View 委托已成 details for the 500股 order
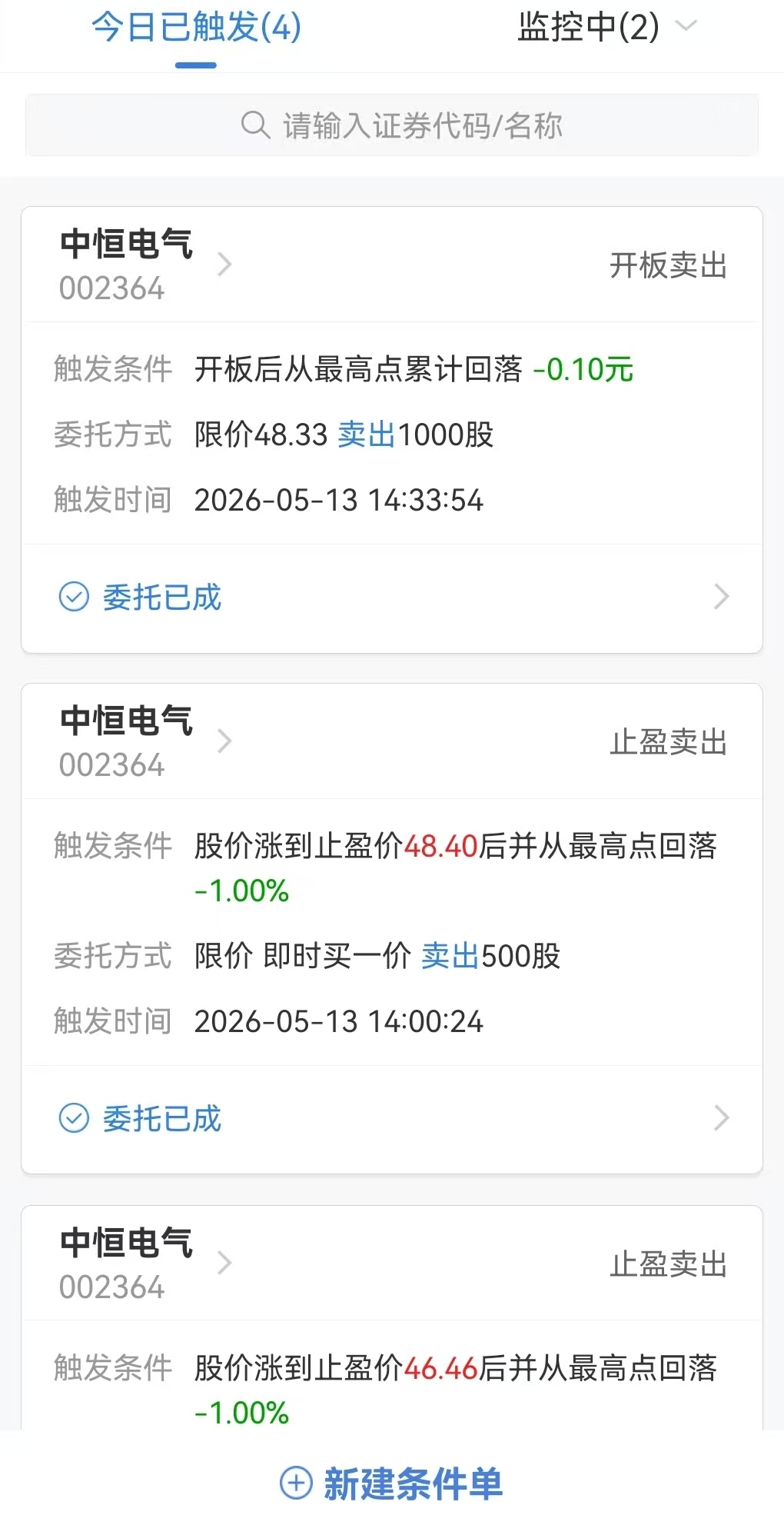 (x=392, y=1119)
